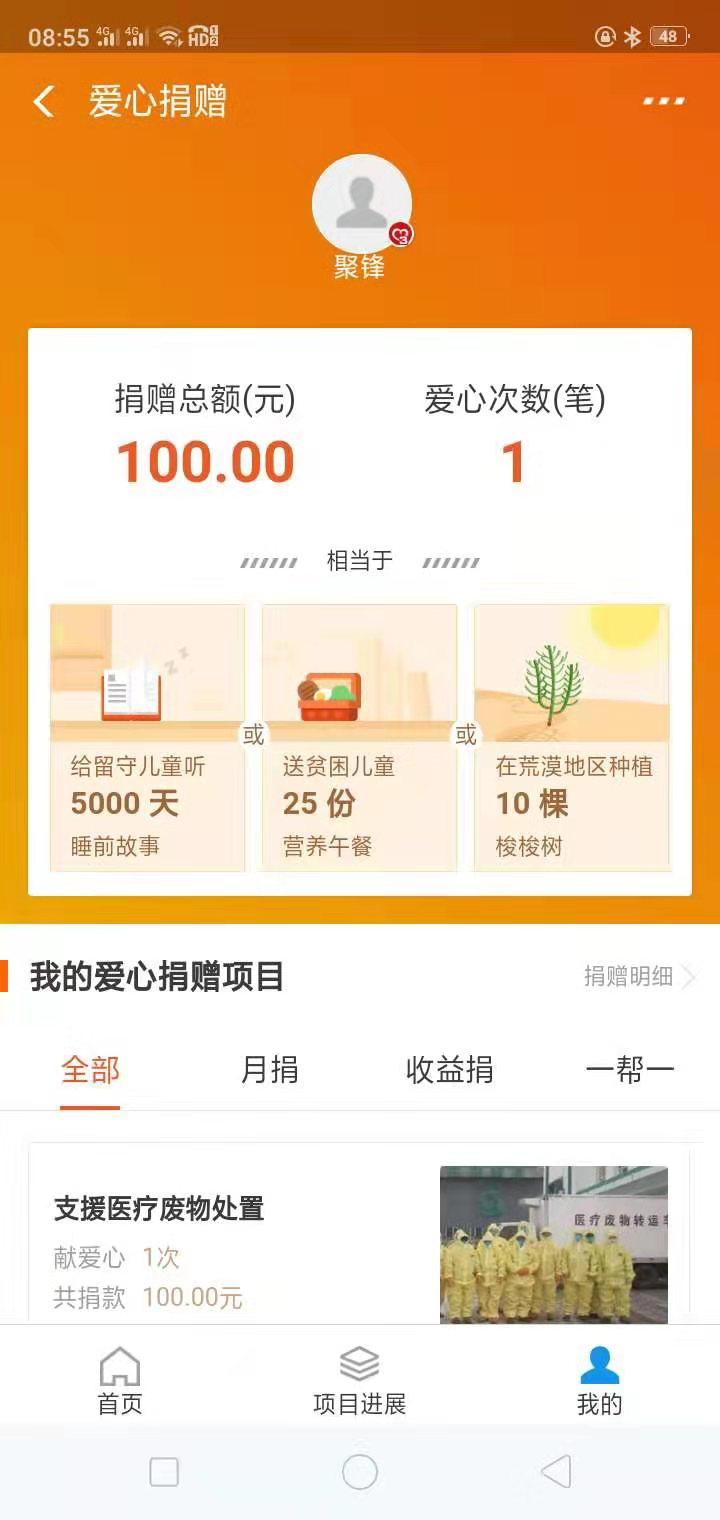Go back from 爱心捐赠 page

pos(44,102)
